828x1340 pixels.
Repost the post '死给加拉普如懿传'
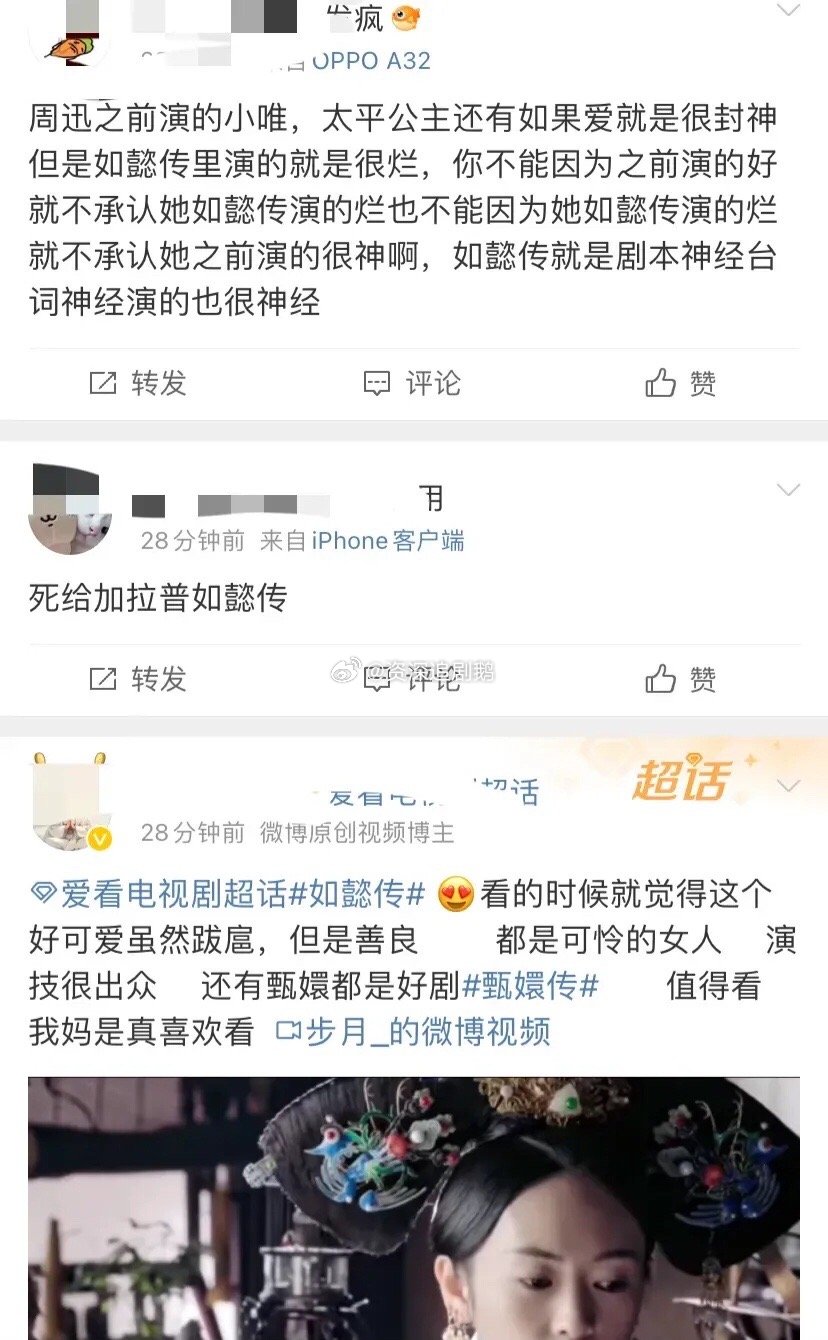coord(138,679)
